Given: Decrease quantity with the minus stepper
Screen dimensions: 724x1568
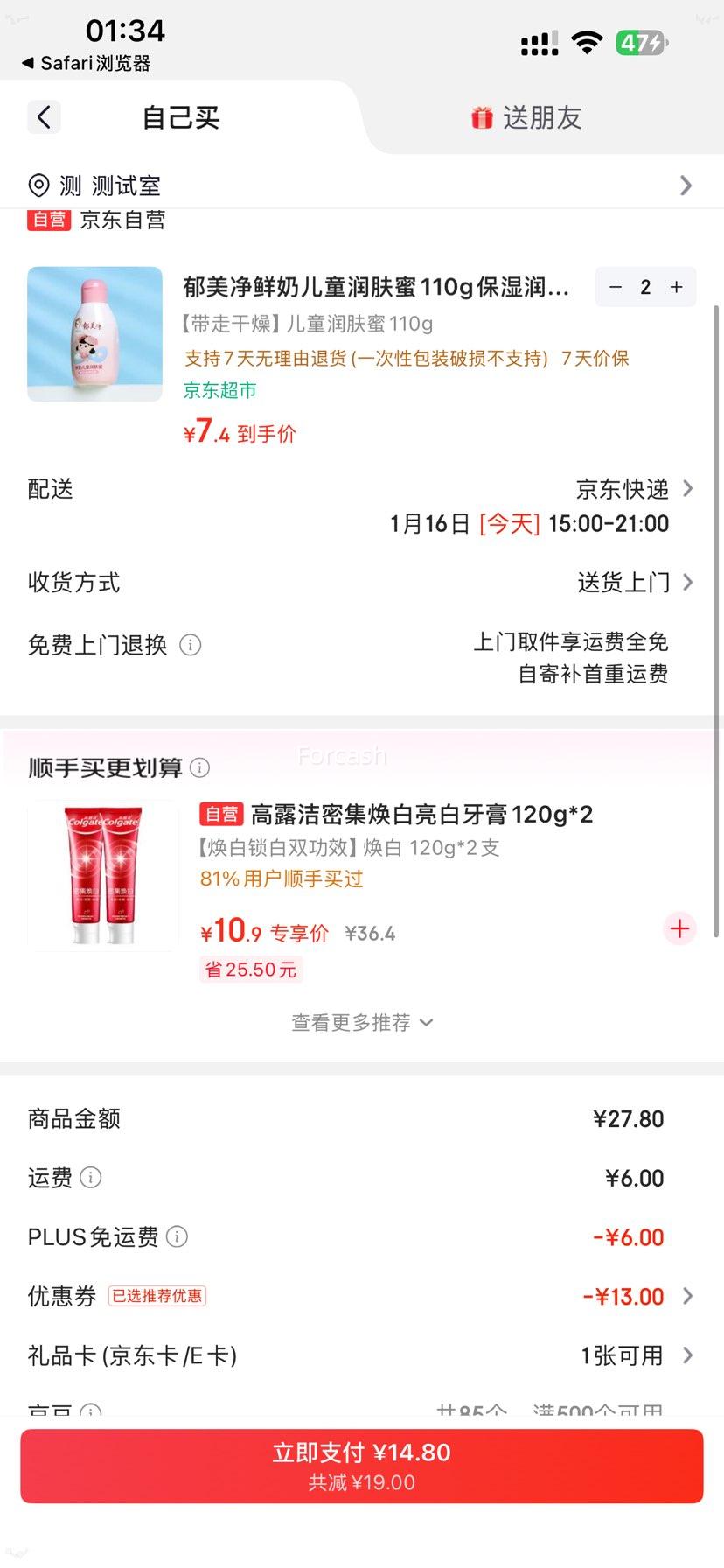Looking at the screenshot, I should (x=615, y=287).
